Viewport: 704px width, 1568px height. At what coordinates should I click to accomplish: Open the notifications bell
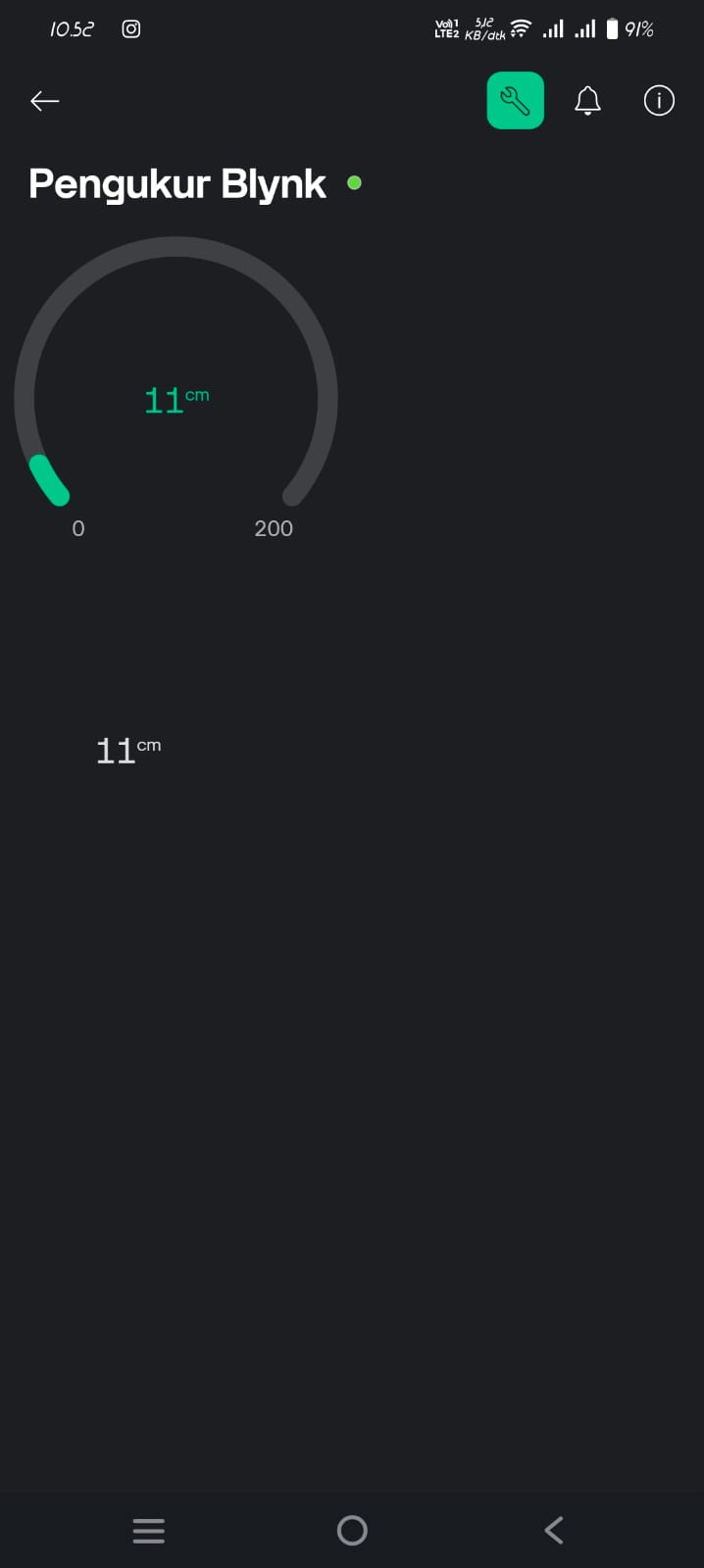(x=587, y=101)
